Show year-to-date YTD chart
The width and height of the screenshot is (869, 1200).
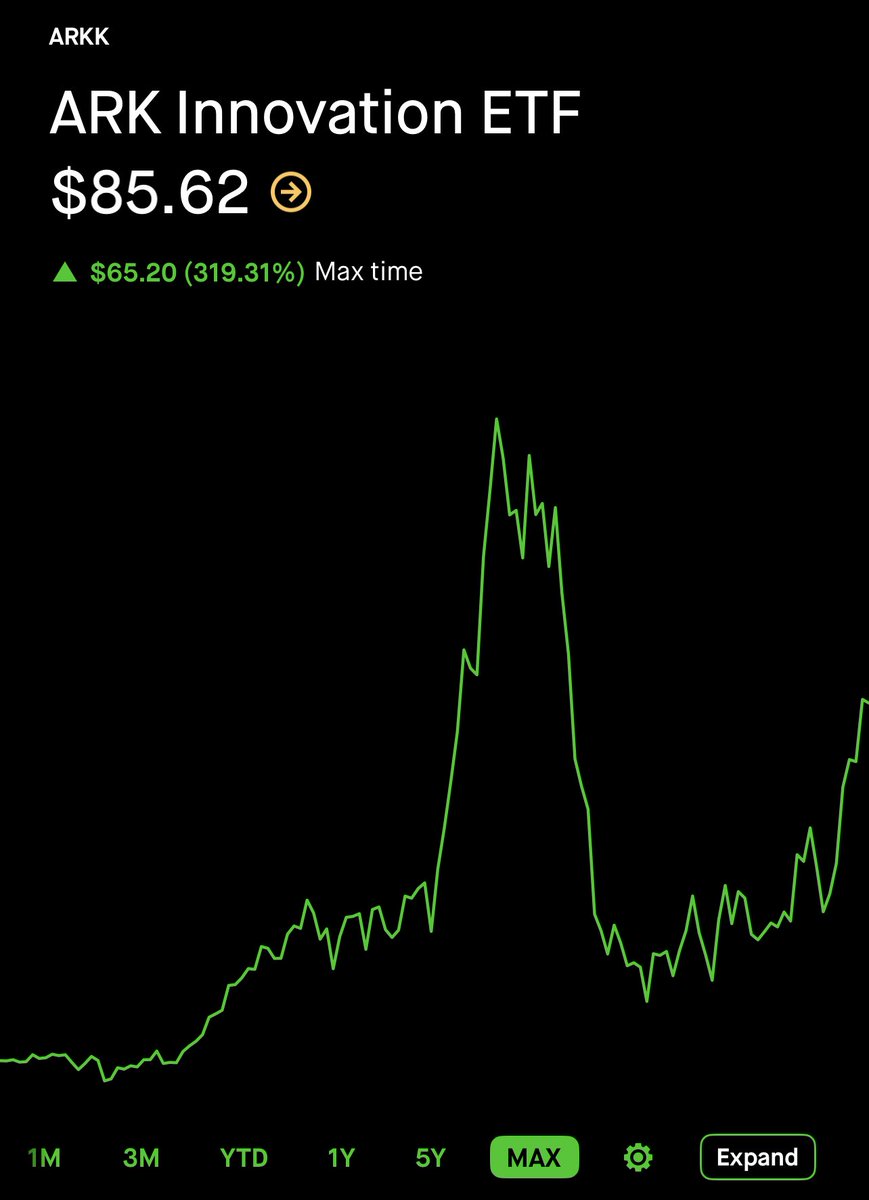(244, 1158)
